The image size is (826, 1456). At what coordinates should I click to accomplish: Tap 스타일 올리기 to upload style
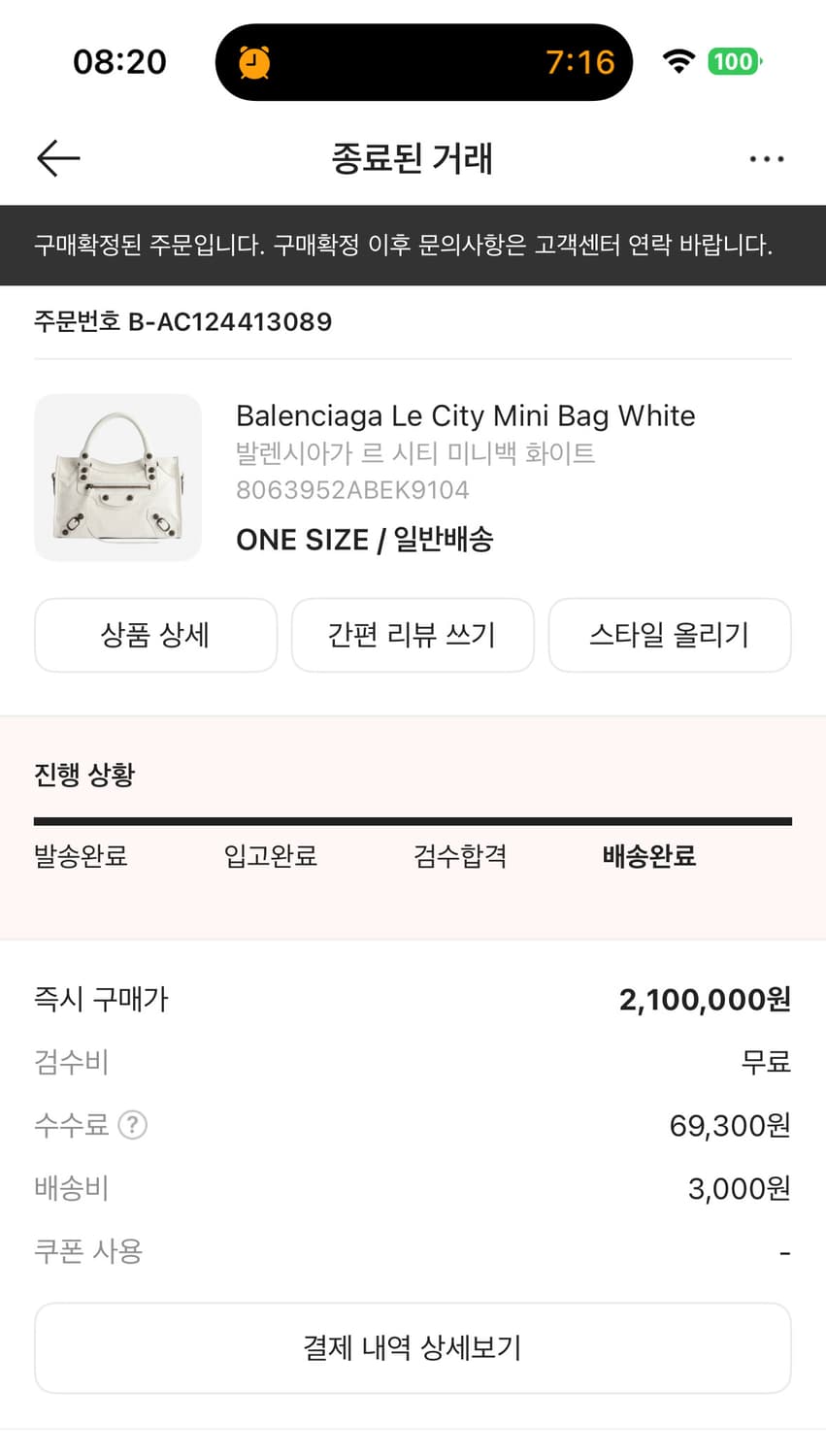click(670, 635)
